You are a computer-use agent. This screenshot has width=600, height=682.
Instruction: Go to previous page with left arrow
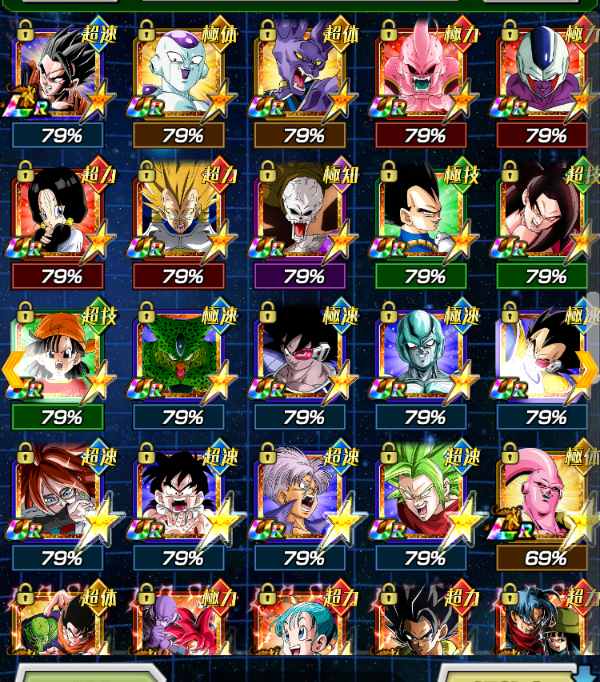pos(12,369)
